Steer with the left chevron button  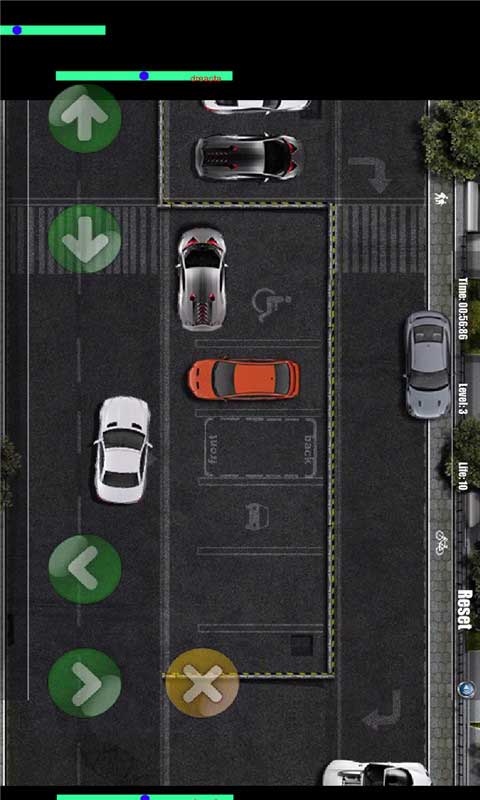pos(85,569)
